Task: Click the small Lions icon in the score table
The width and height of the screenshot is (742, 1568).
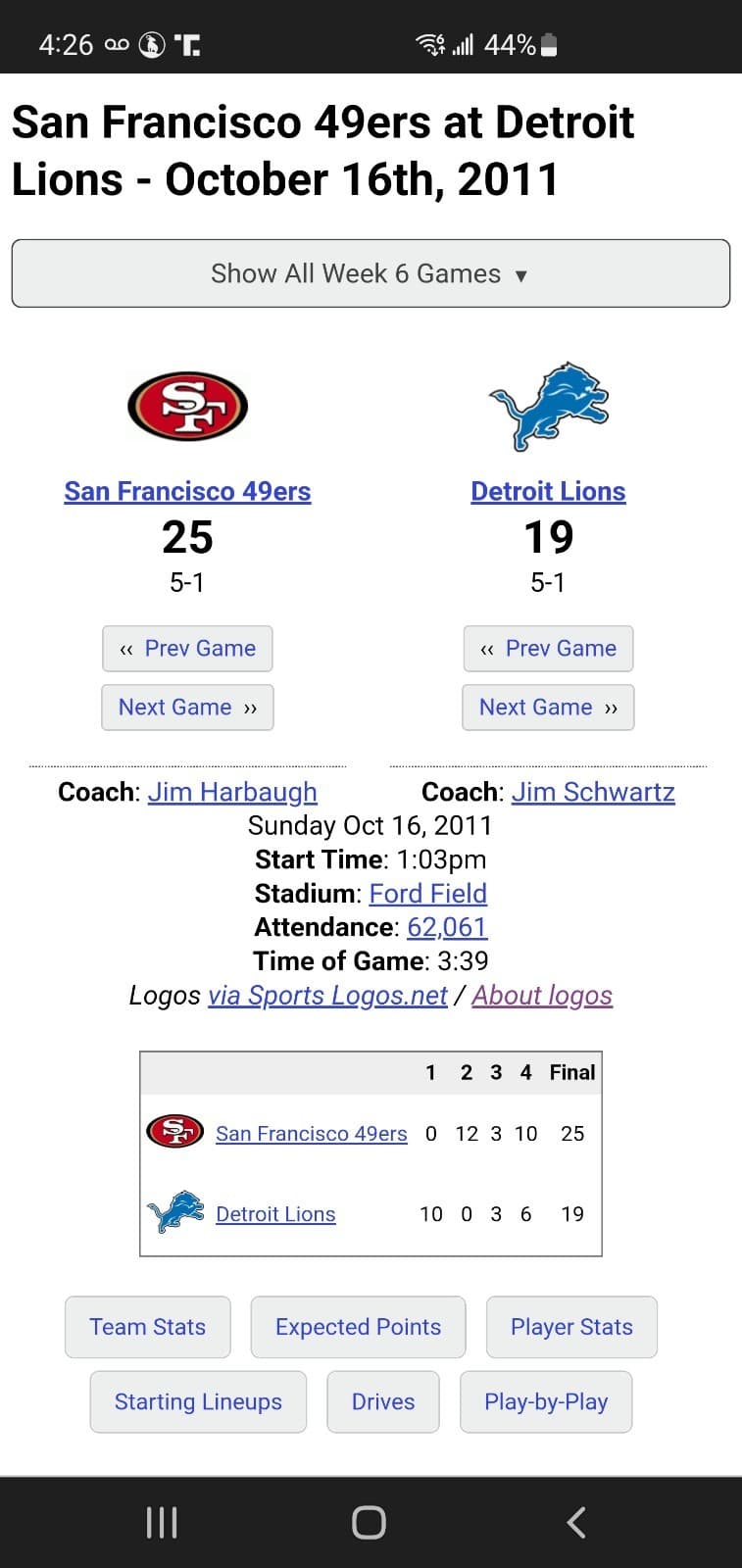Action: [x=174, y=1213]
